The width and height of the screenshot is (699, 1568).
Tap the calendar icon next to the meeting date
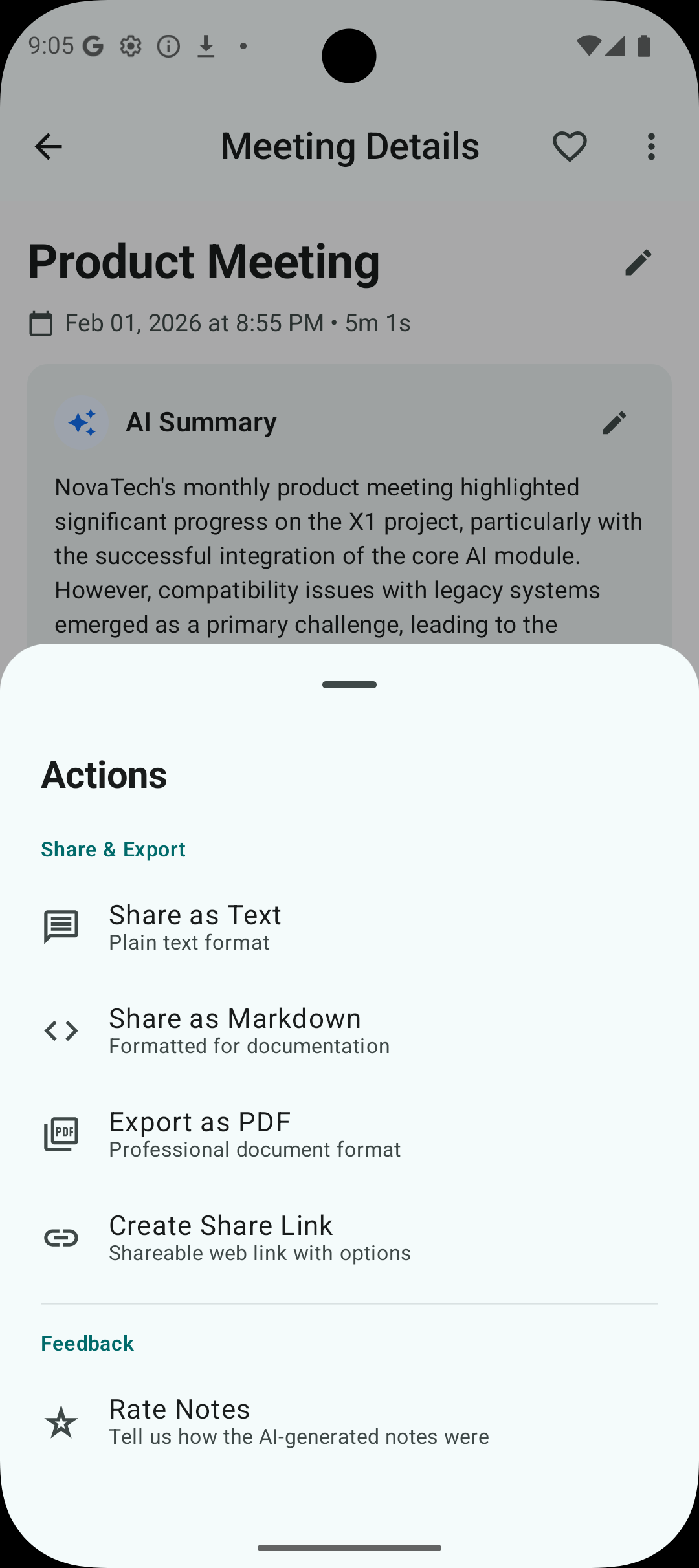click(41, 322)
